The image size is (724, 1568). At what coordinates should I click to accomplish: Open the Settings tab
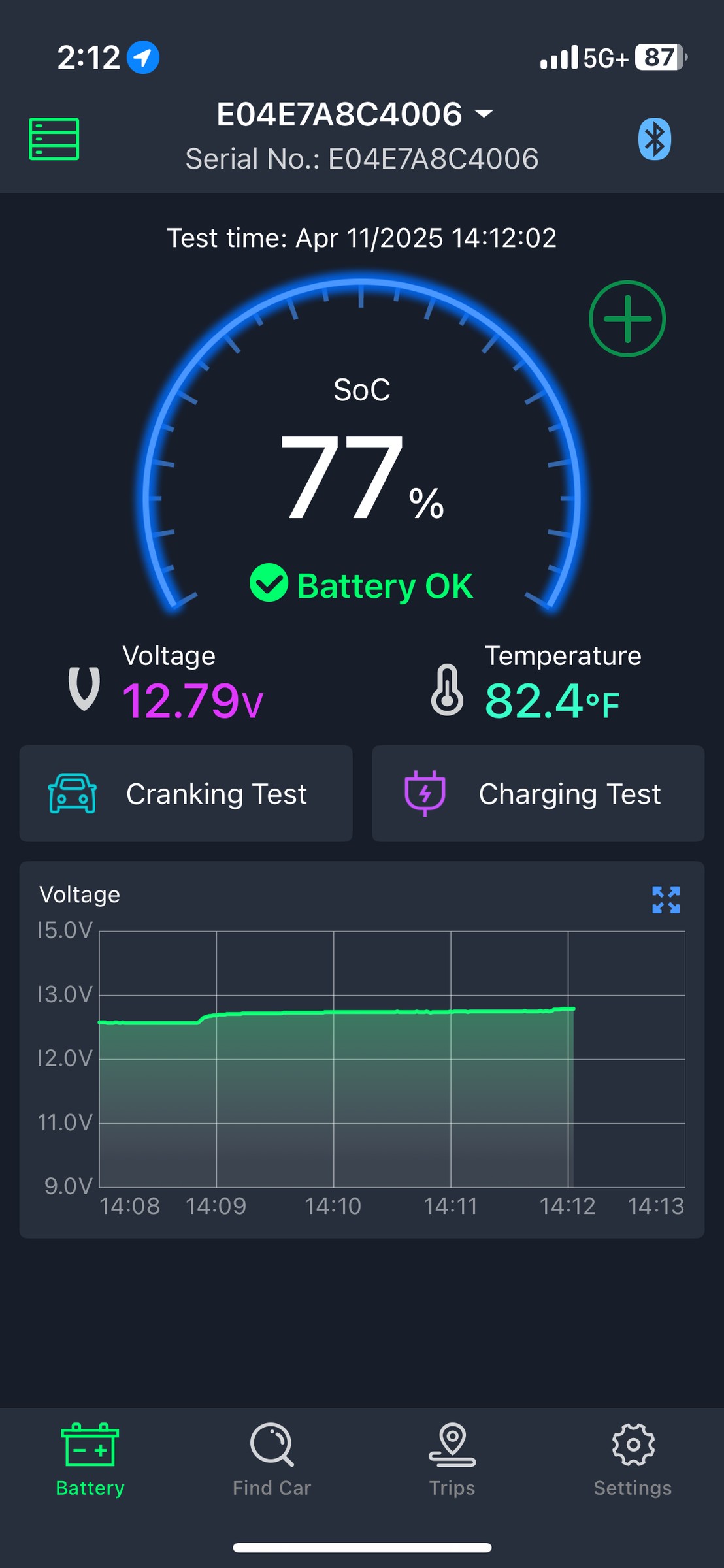[x=633, y=1460]
